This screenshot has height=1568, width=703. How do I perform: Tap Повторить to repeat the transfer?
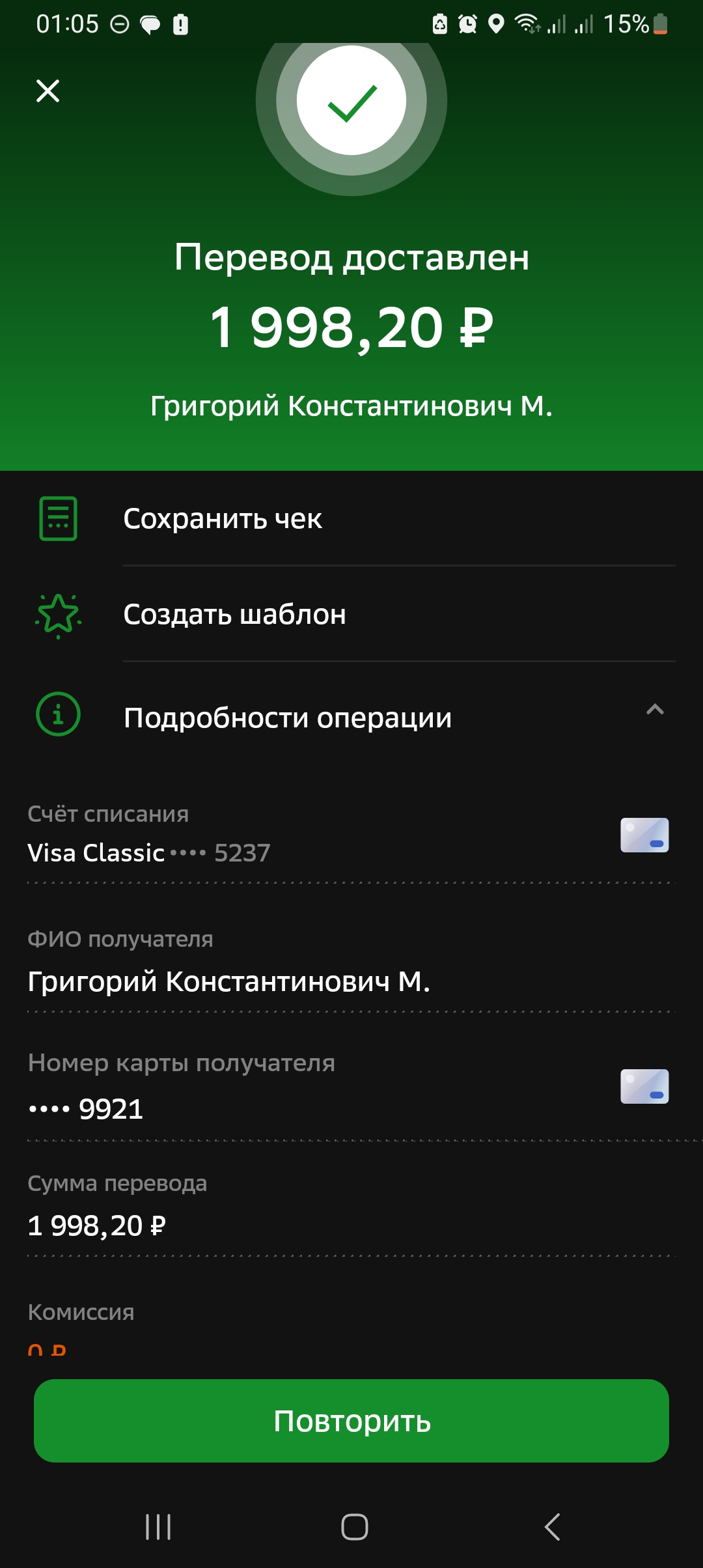[351, 1421]
